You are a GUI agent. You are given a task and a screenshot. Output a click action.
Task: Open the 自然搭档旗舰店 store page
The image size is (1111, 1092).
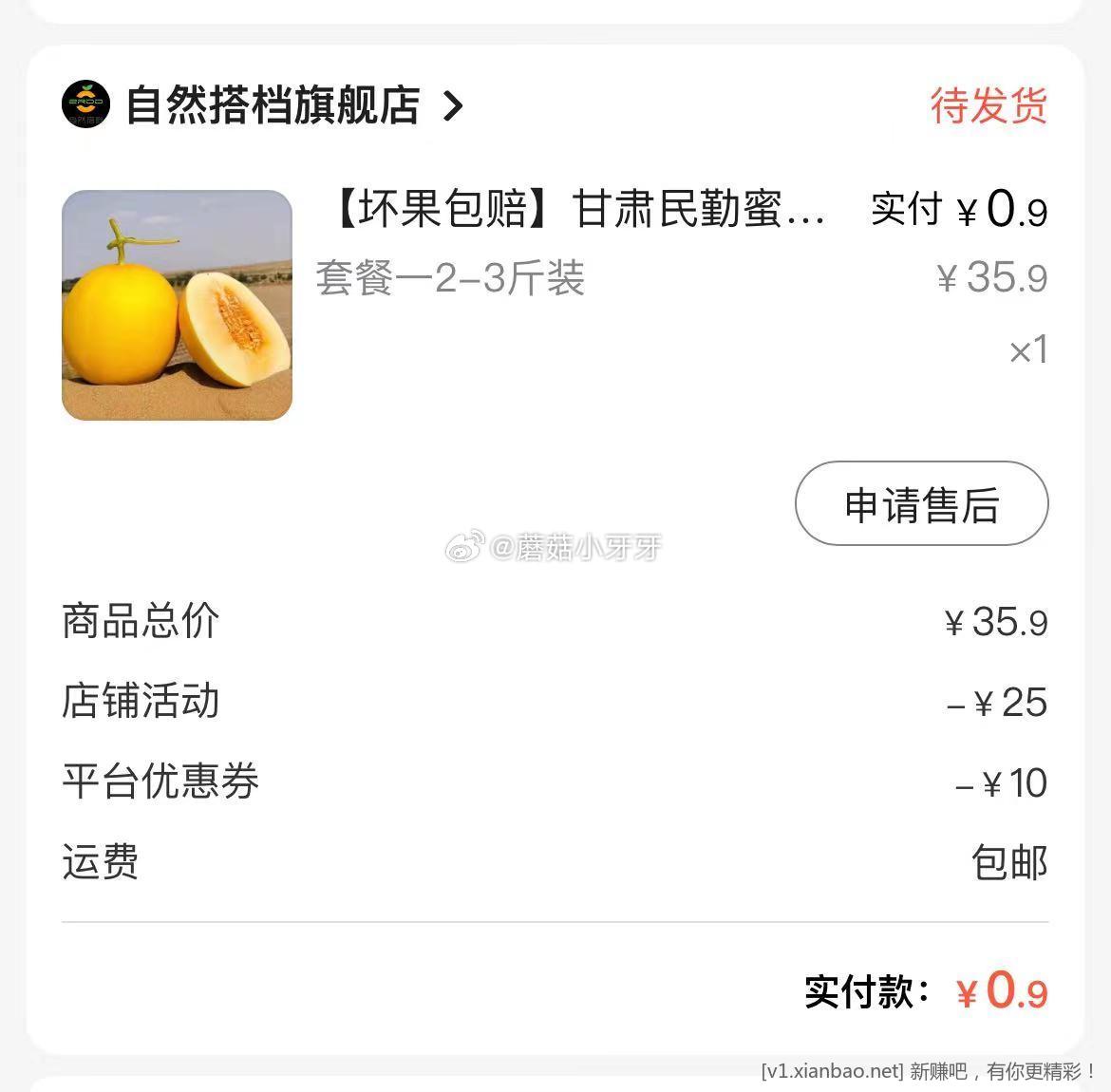coord(273,105)
